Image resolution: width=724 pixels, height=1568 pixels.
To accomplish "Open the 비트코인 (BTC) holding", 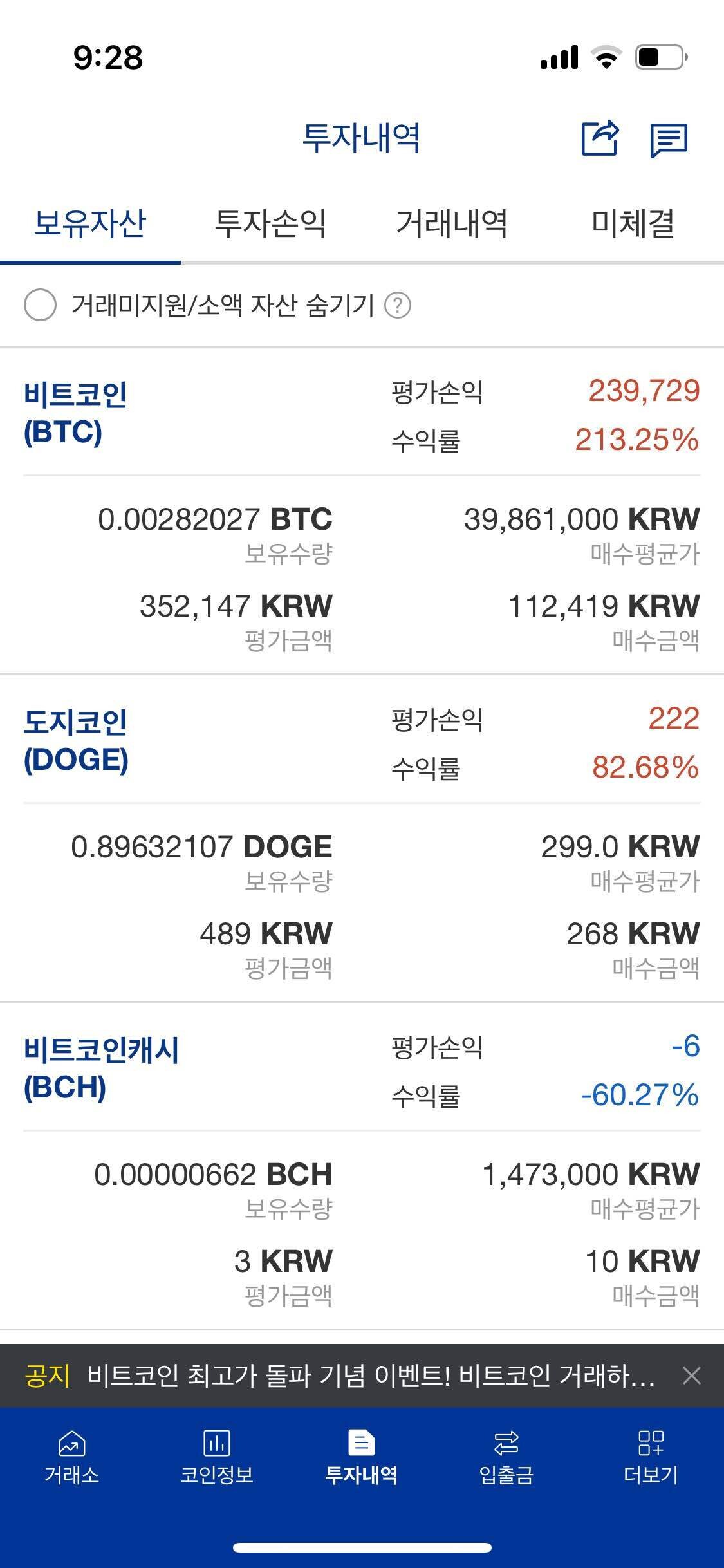I will (76, 413).
